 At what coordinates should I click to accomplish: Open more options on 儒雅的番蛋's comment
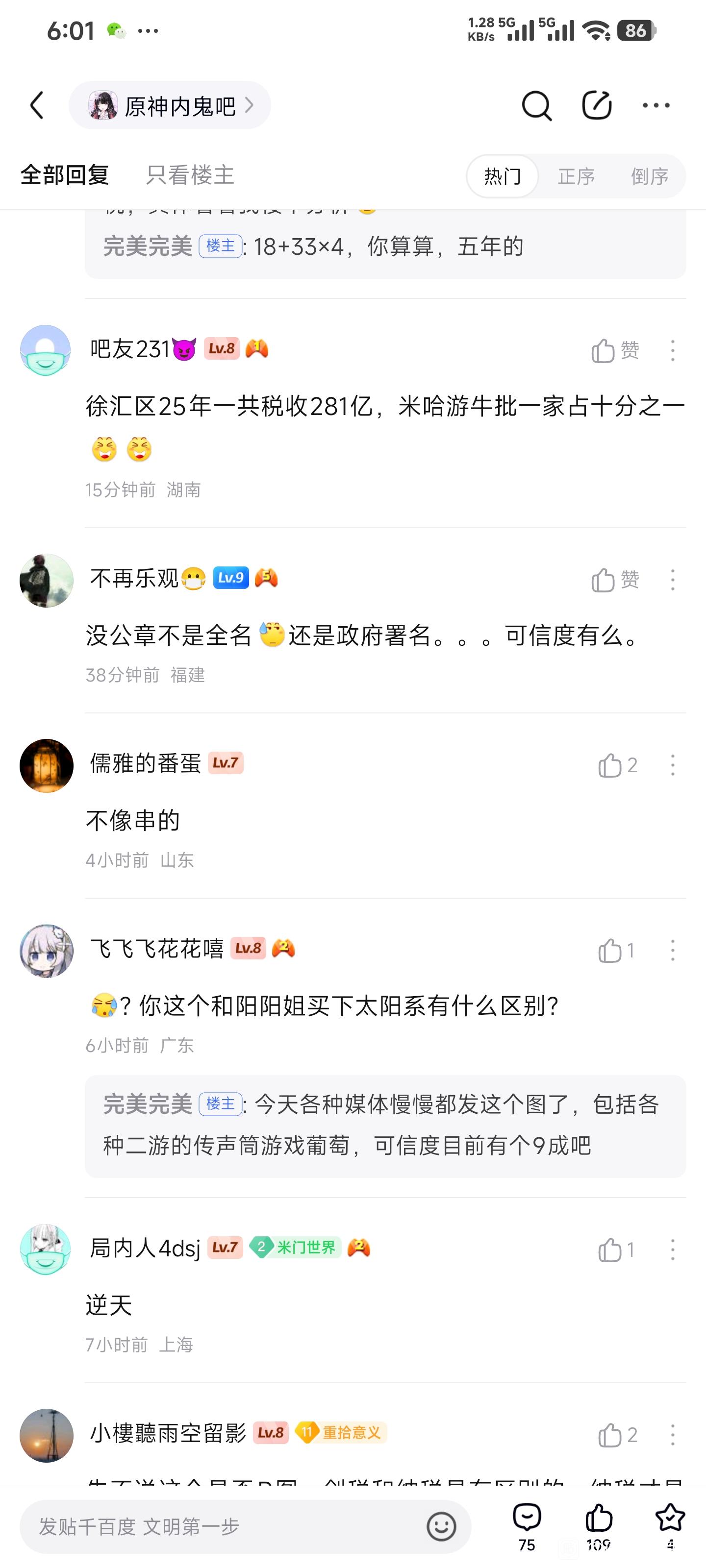click(x=673, y=765)
